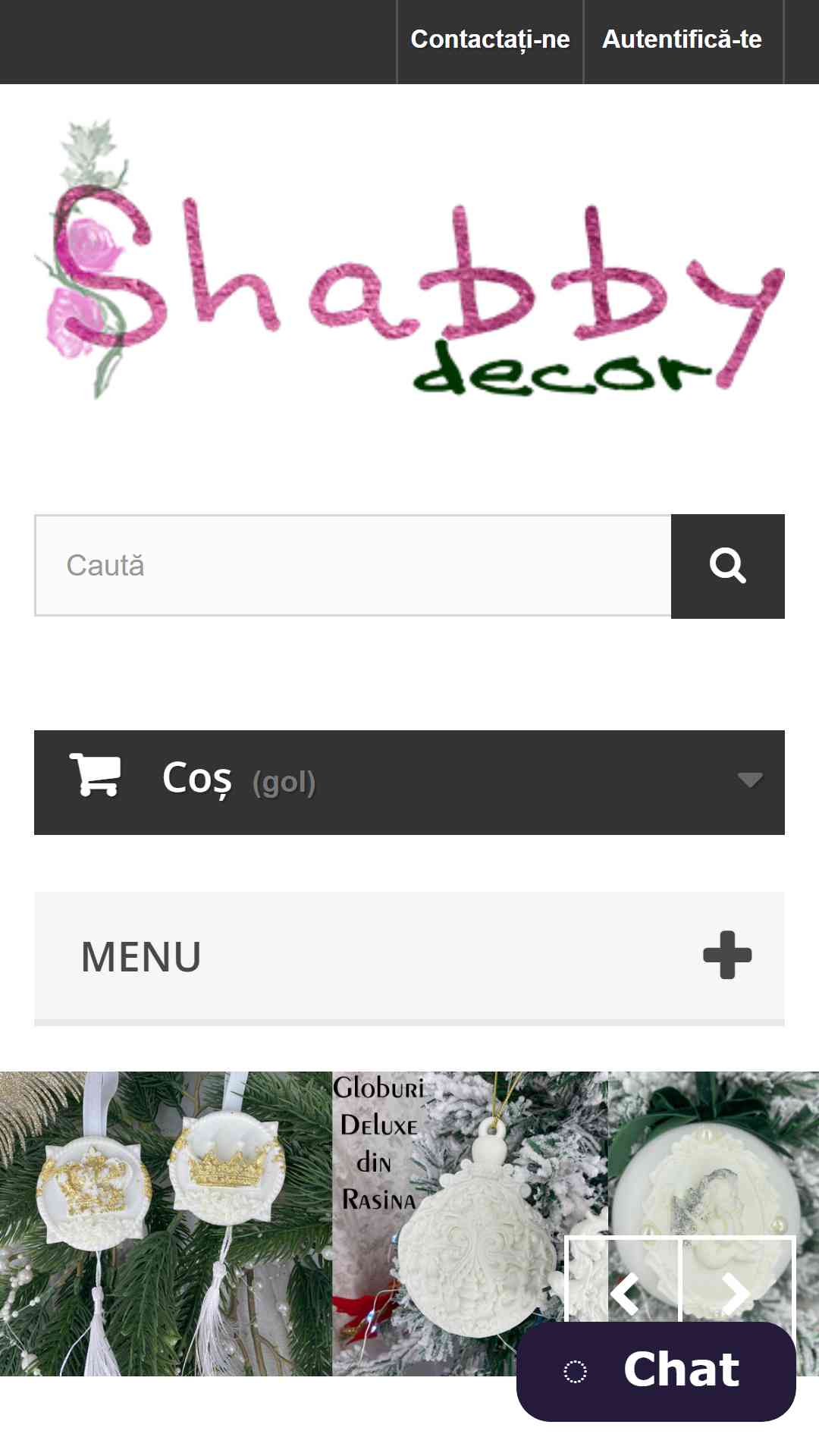Open the Chat widget
Viewport: 819px width, 1456px height.
656,1371
